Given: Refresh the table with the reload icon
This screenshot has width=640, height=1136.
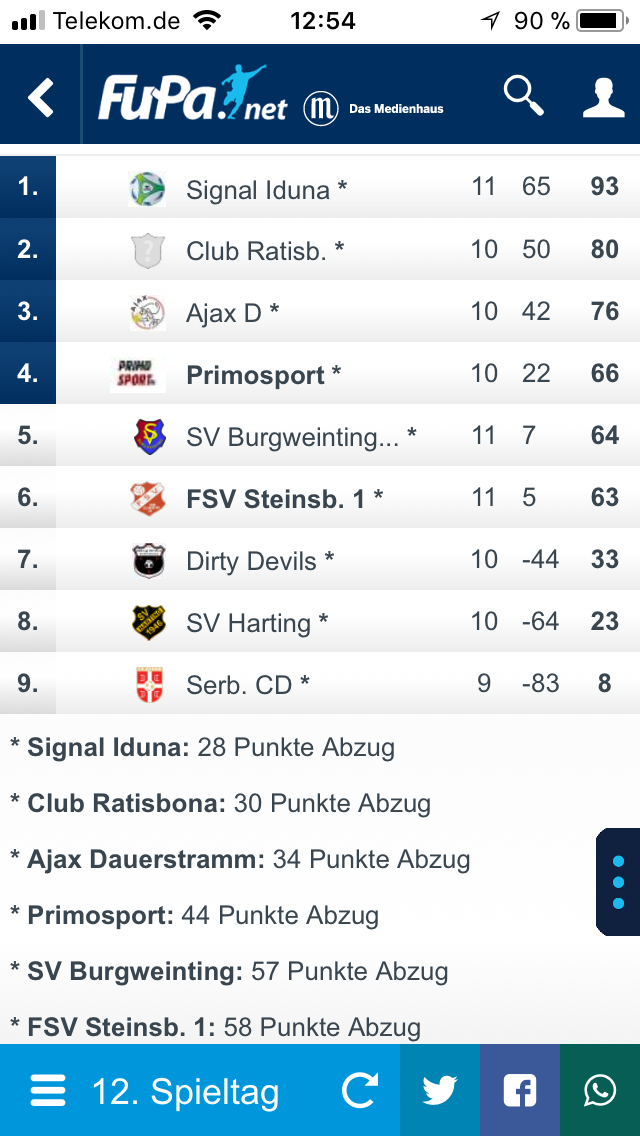Looking at the screenshot, I should coord(360,1090).
